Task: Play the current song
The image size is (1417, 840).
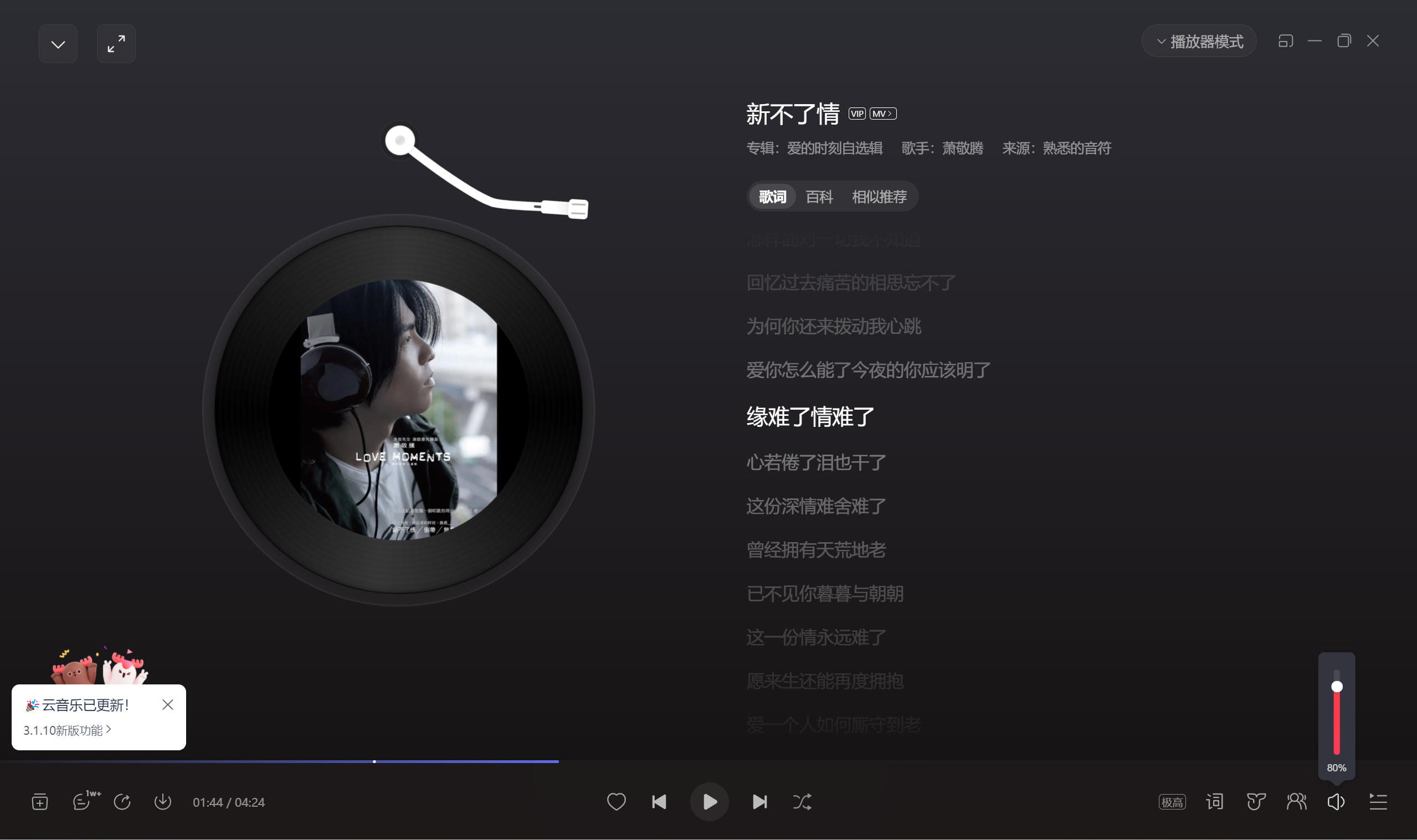Action: [710, 801]
